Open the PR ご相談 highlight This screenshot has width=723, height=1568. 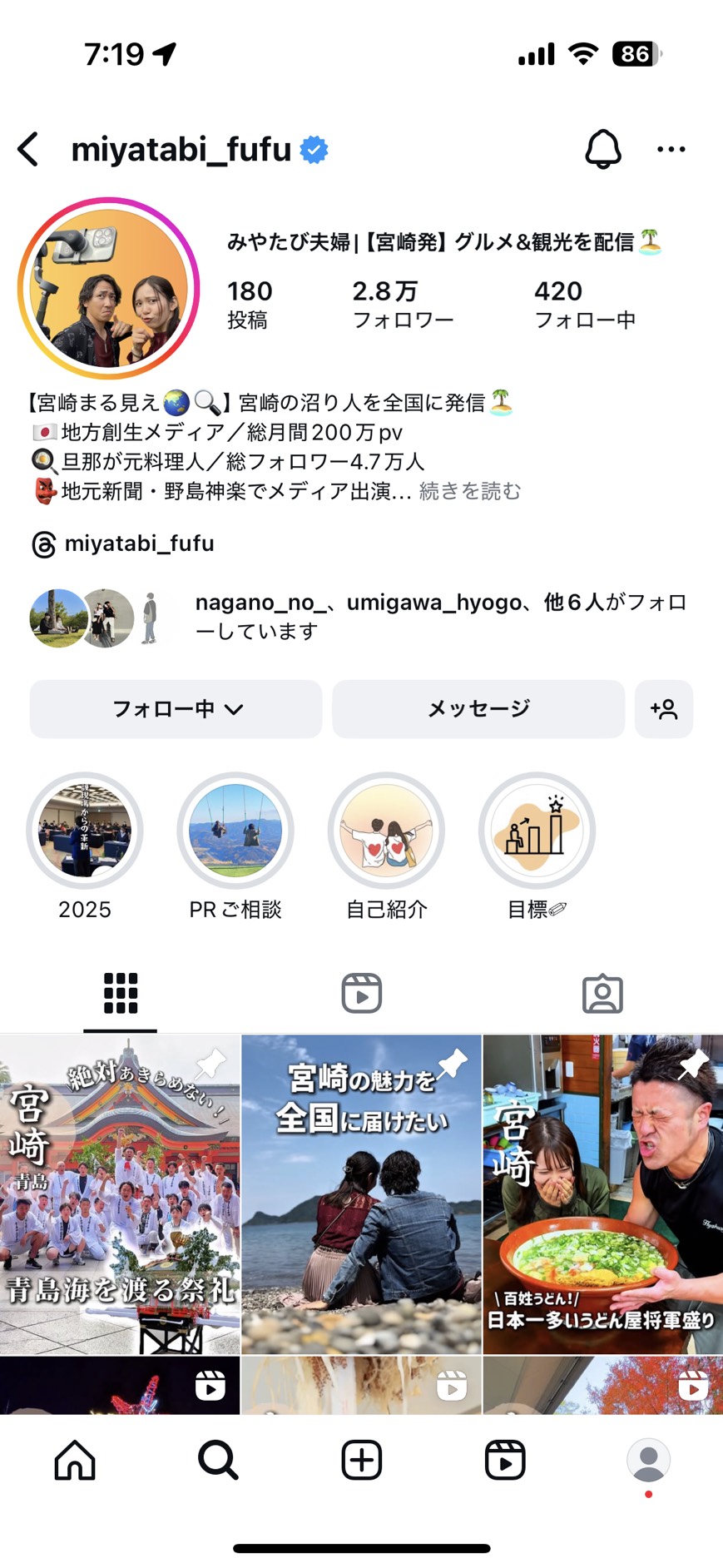[235, 830]
